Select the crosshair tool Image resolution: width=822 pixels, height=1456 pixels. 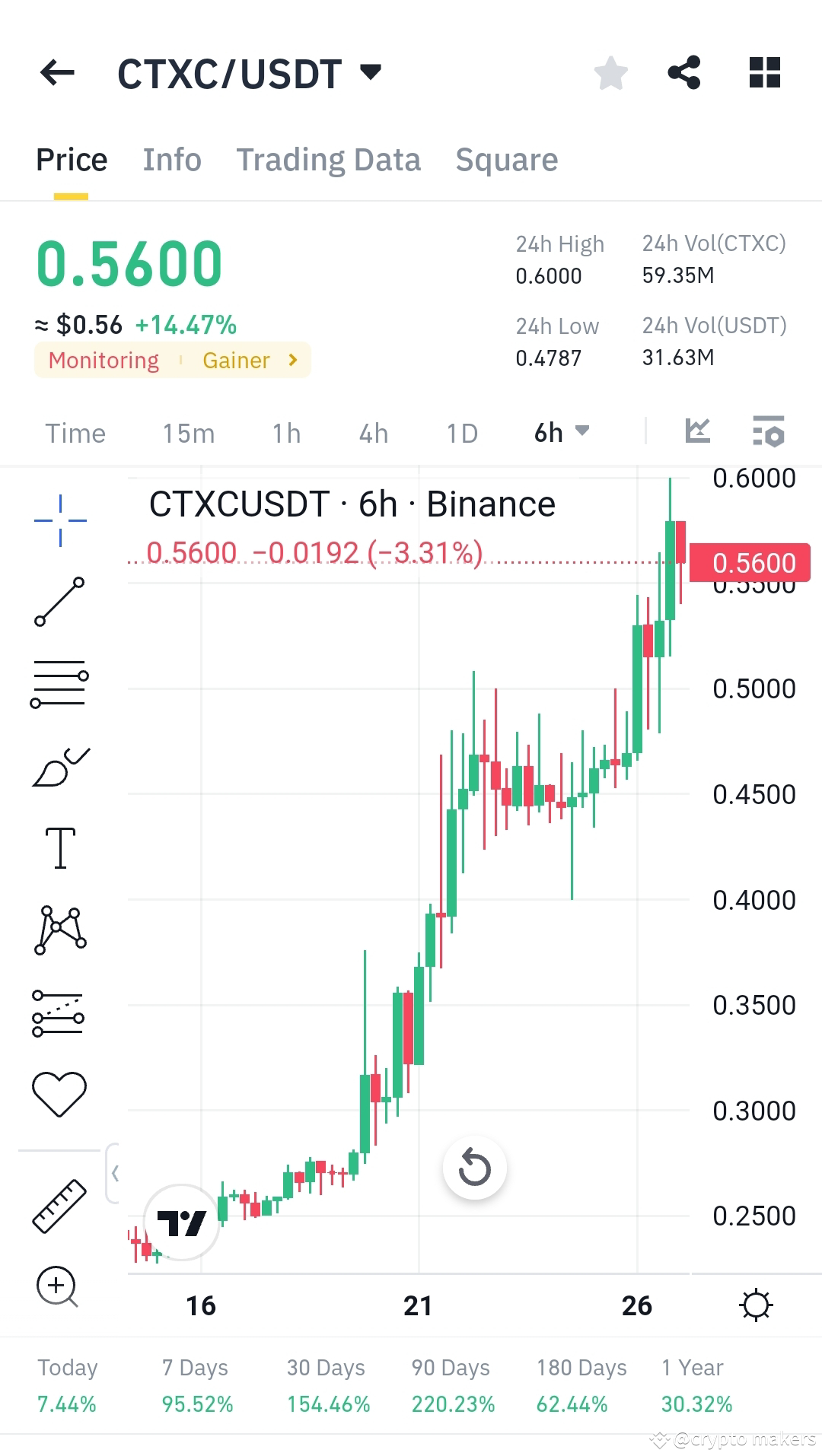pos(59,519)
